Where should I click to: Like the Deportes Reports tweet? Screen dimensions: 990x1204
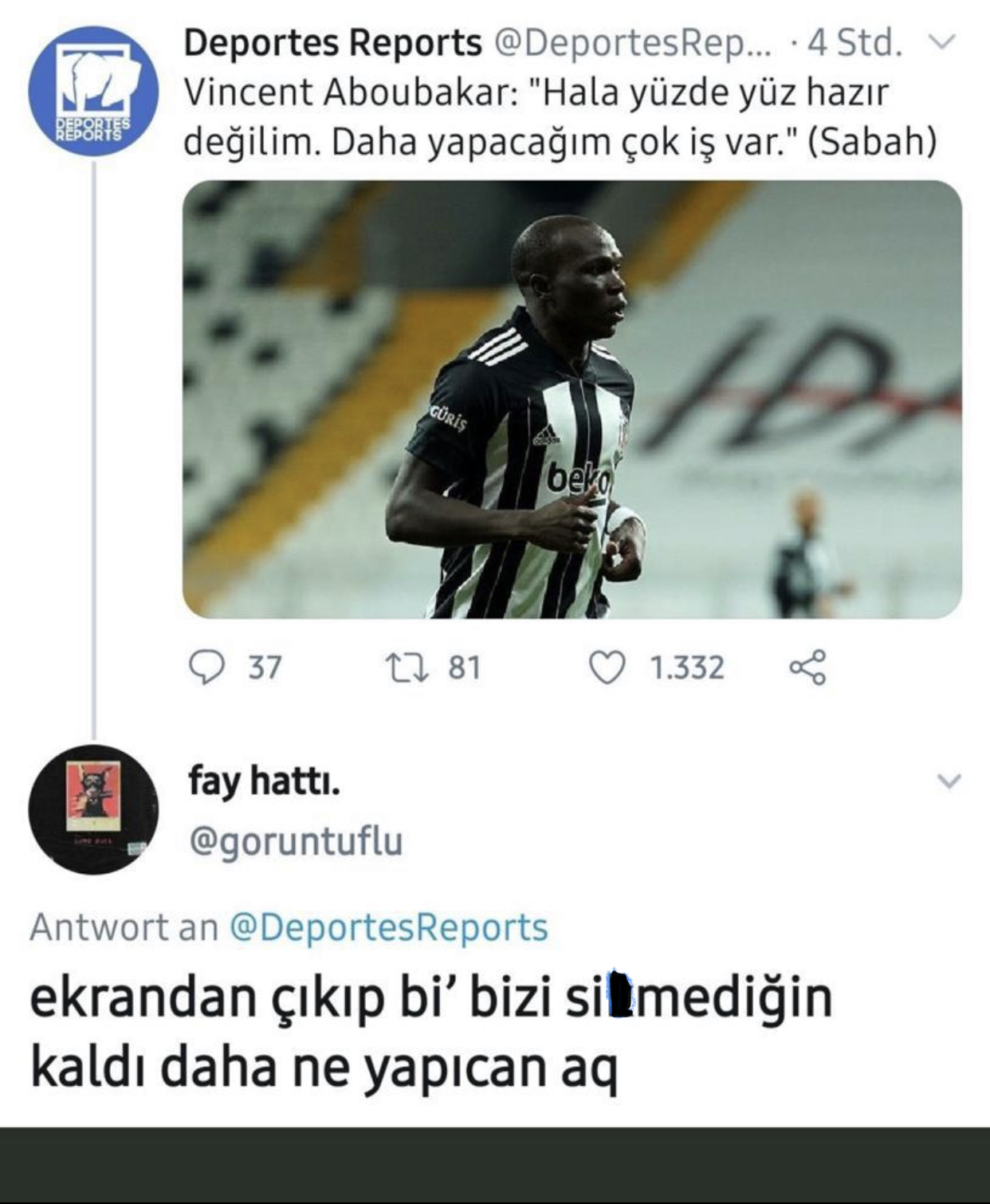(x=607, y=667)
